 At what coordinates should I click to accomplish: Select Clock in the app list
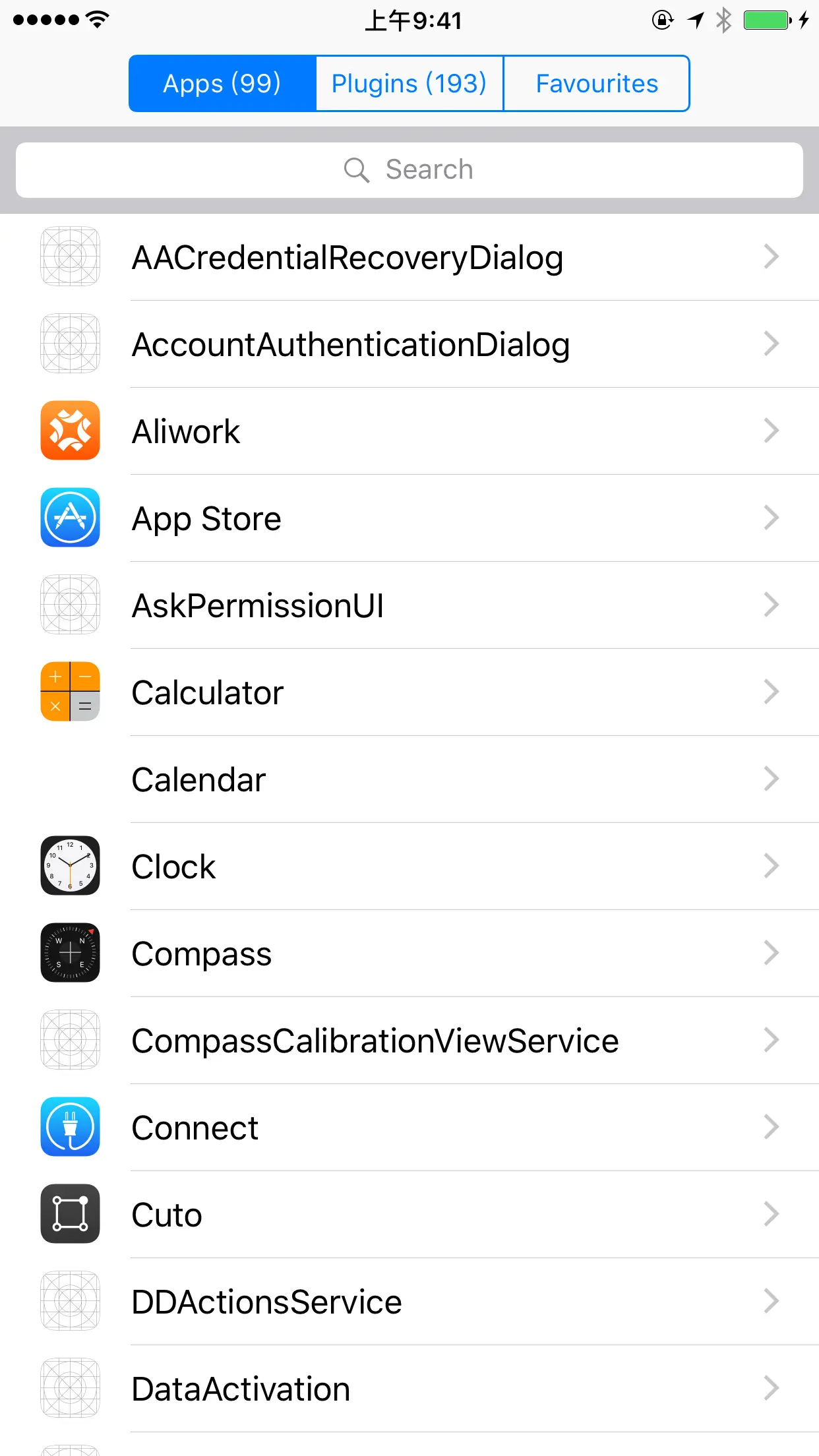pyautogui.click(x=409, y=866)
